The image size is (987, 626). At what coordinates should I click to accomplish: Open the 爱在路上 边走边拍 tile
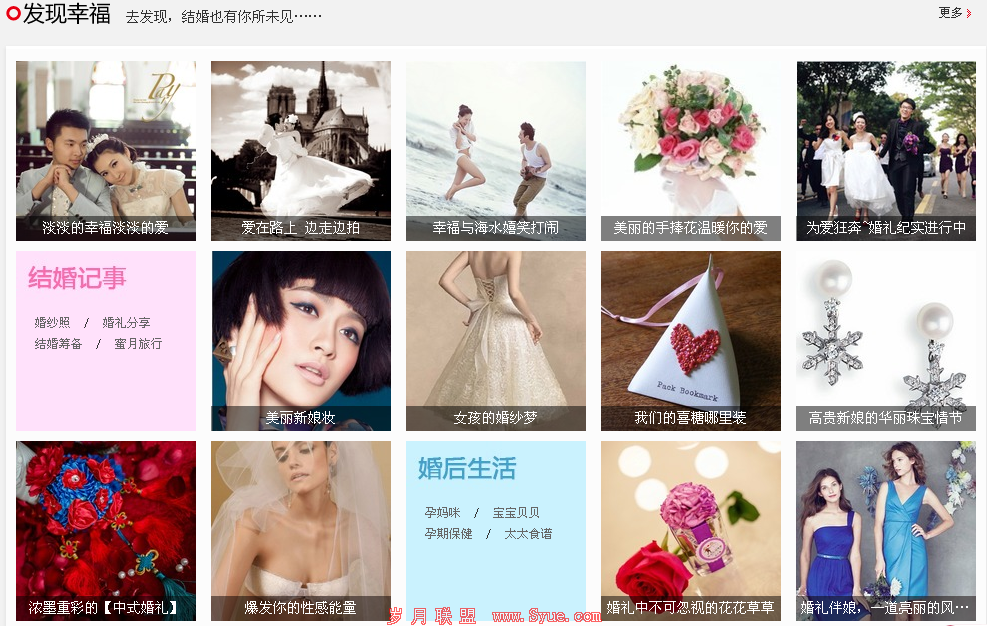tap(301, 150)
